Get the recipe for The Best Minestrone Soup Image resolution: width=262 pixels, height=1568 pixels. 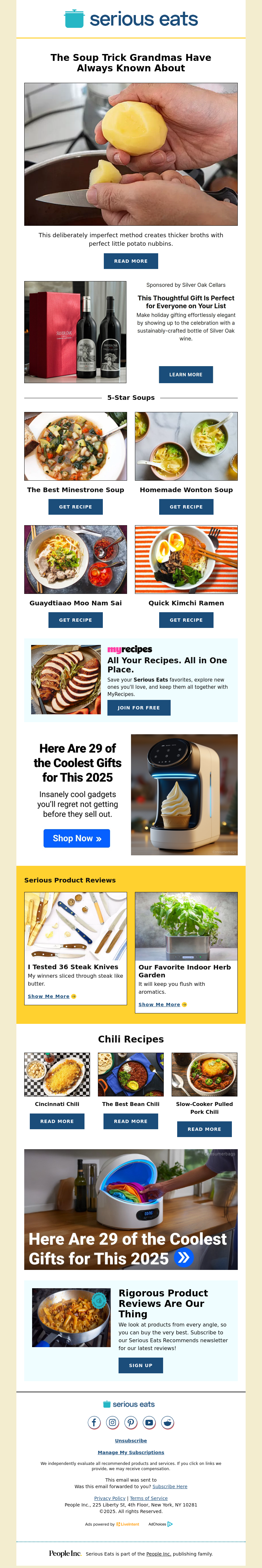tap(76, 507)
